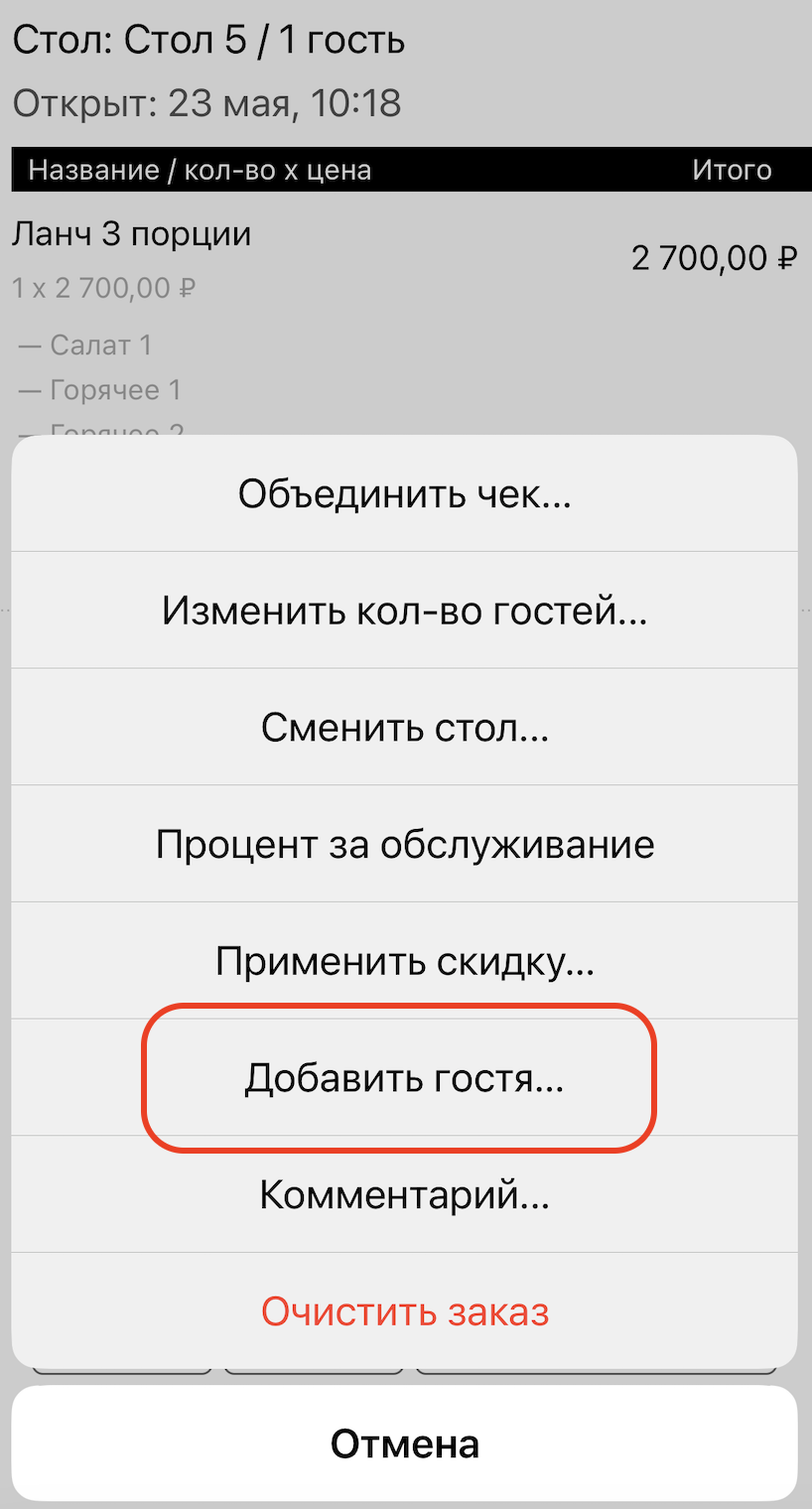The image size is (812, 1509).
Task: Select 'Добавить гостя...' to add guest
Action: [405, 1078]
